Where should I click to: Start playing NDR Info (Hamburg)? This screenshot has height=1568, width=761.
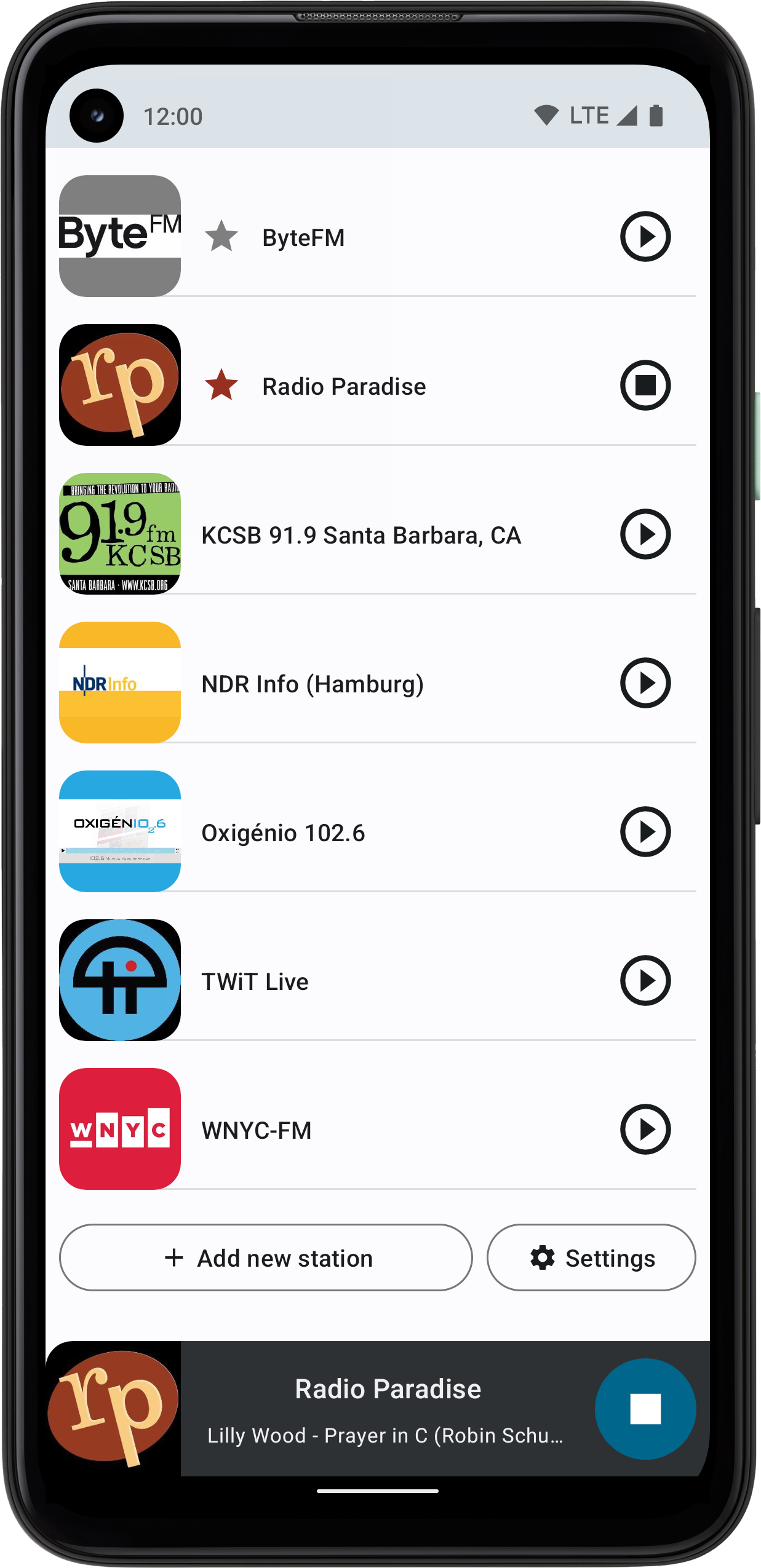tap(645, 683)
